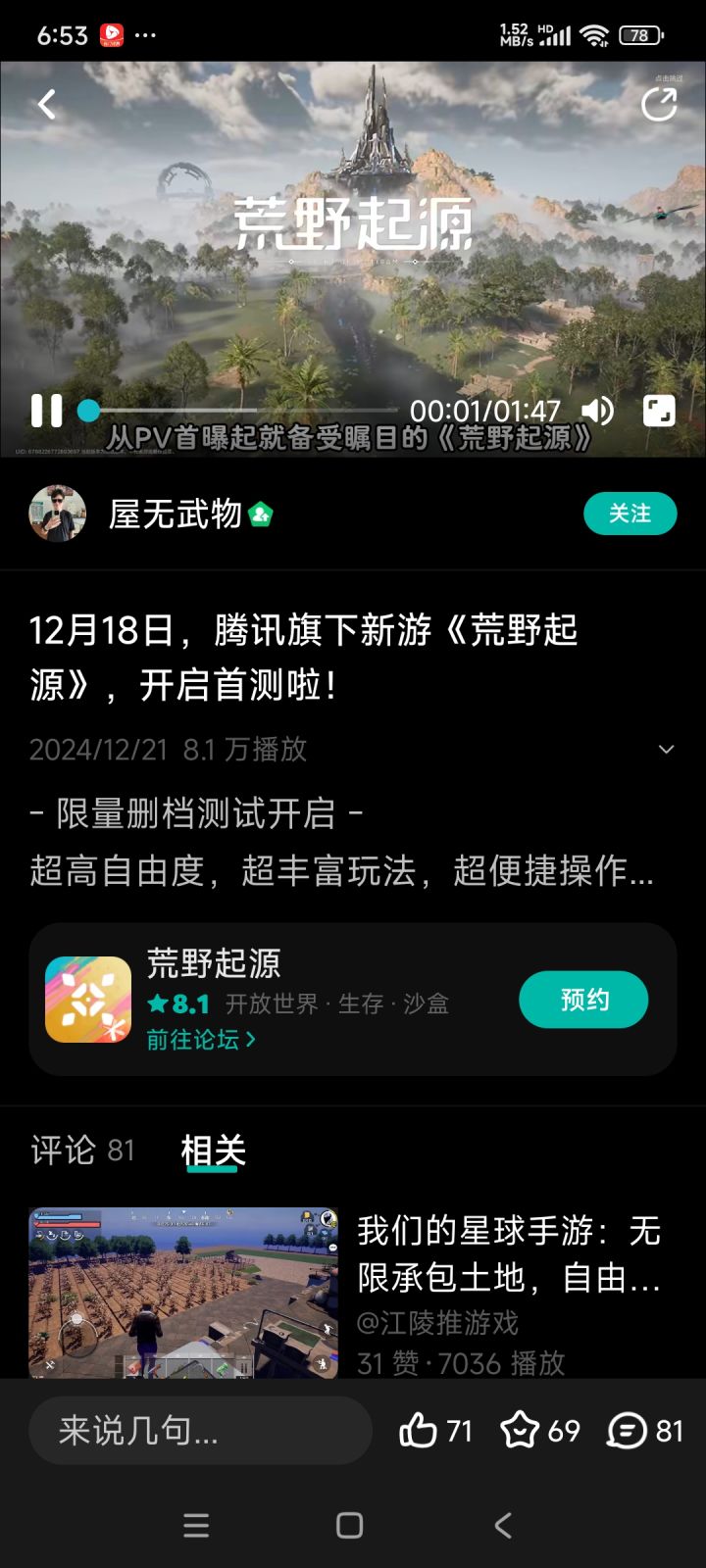706x1568 pixels.
Task: Like the video with thumbs up
Action: [419, 1433]
